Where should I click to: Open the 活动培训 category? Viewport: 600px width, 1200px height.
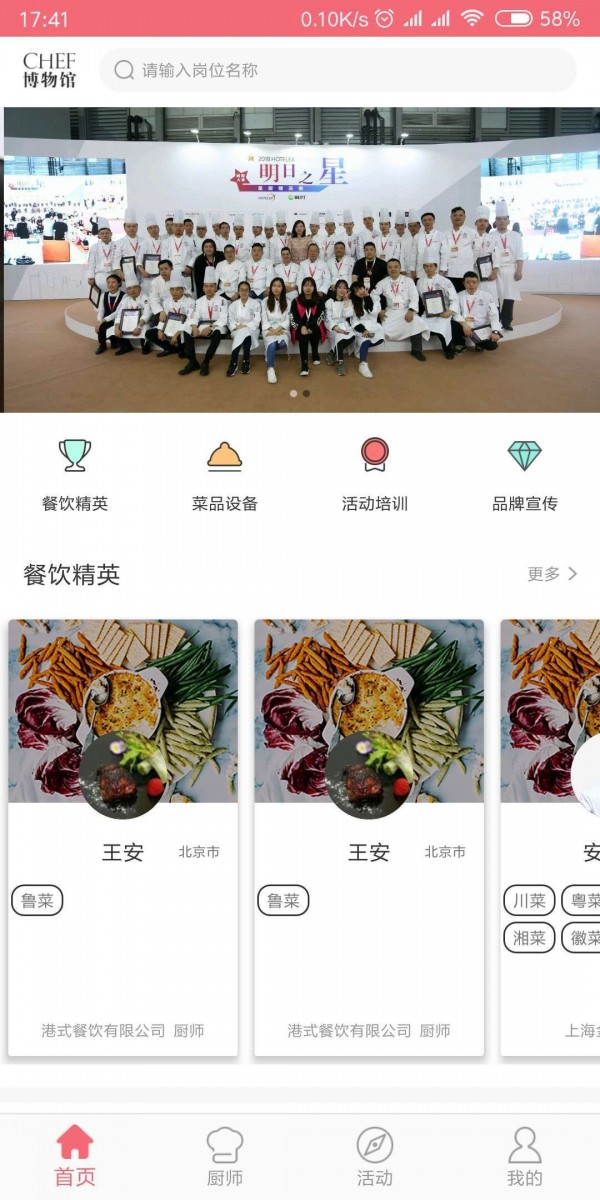click(375, 475)
